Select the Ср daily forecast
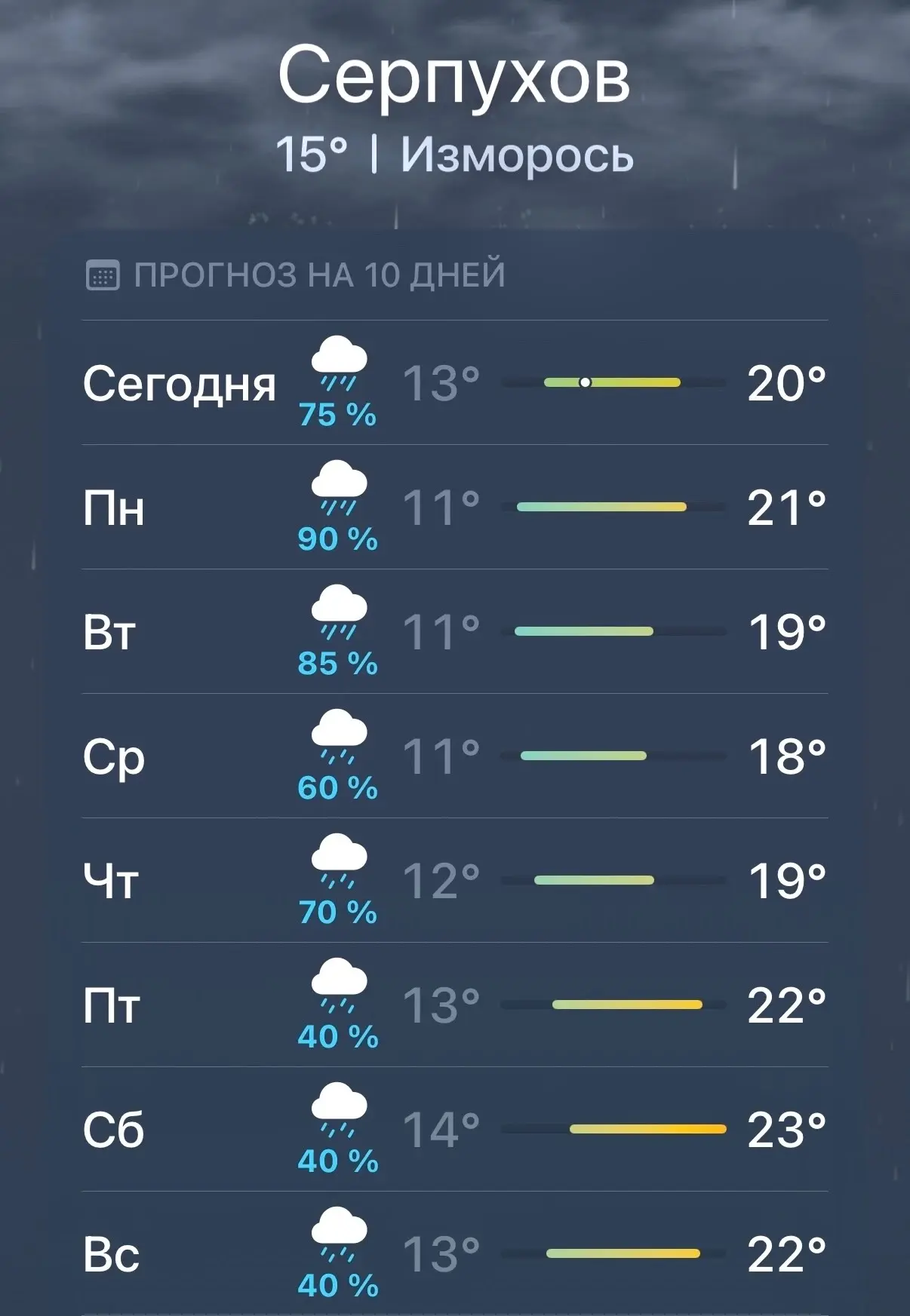The width and height of the screenshot is (910, 1316). click(x=454, y=756)
